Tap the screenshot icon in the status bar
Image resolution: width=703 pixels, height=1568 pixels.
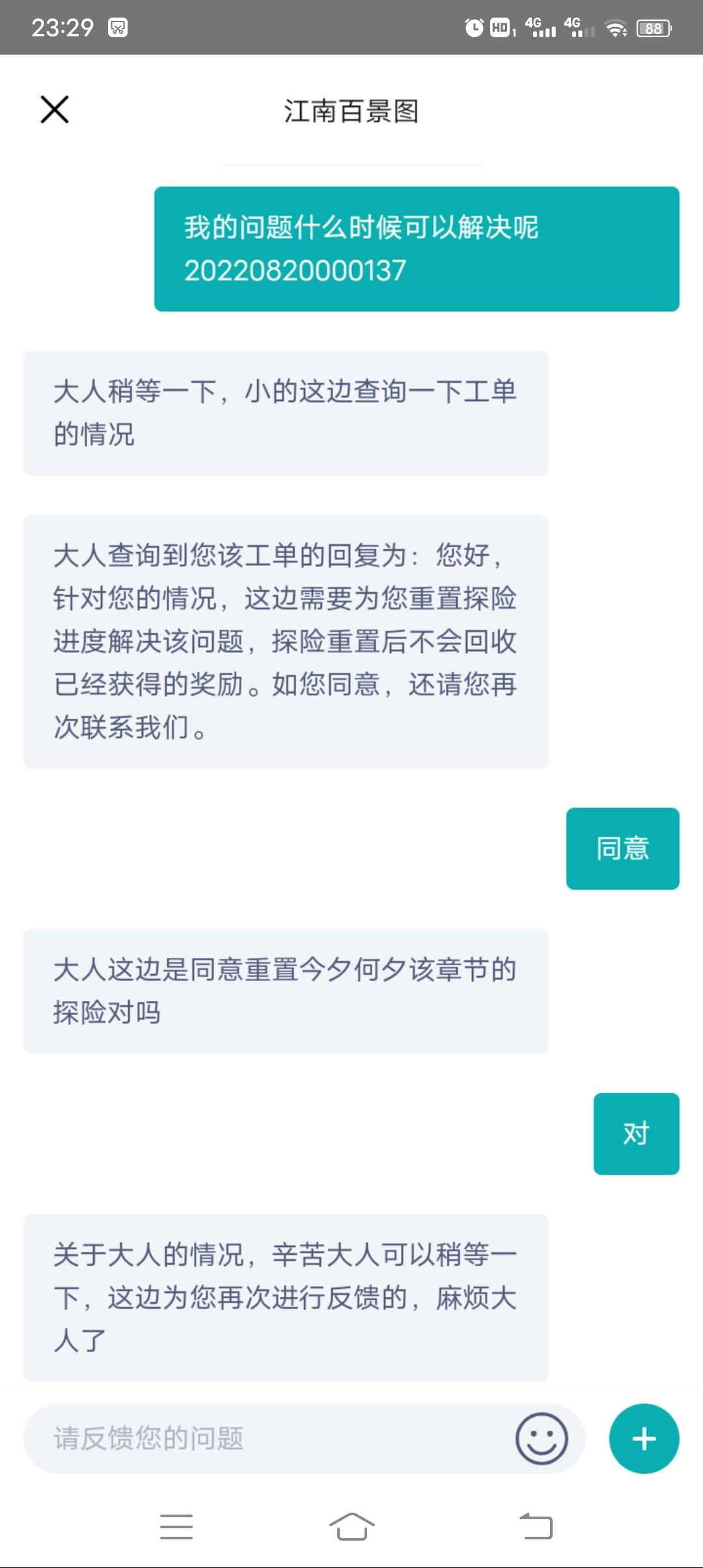(117, 27)
